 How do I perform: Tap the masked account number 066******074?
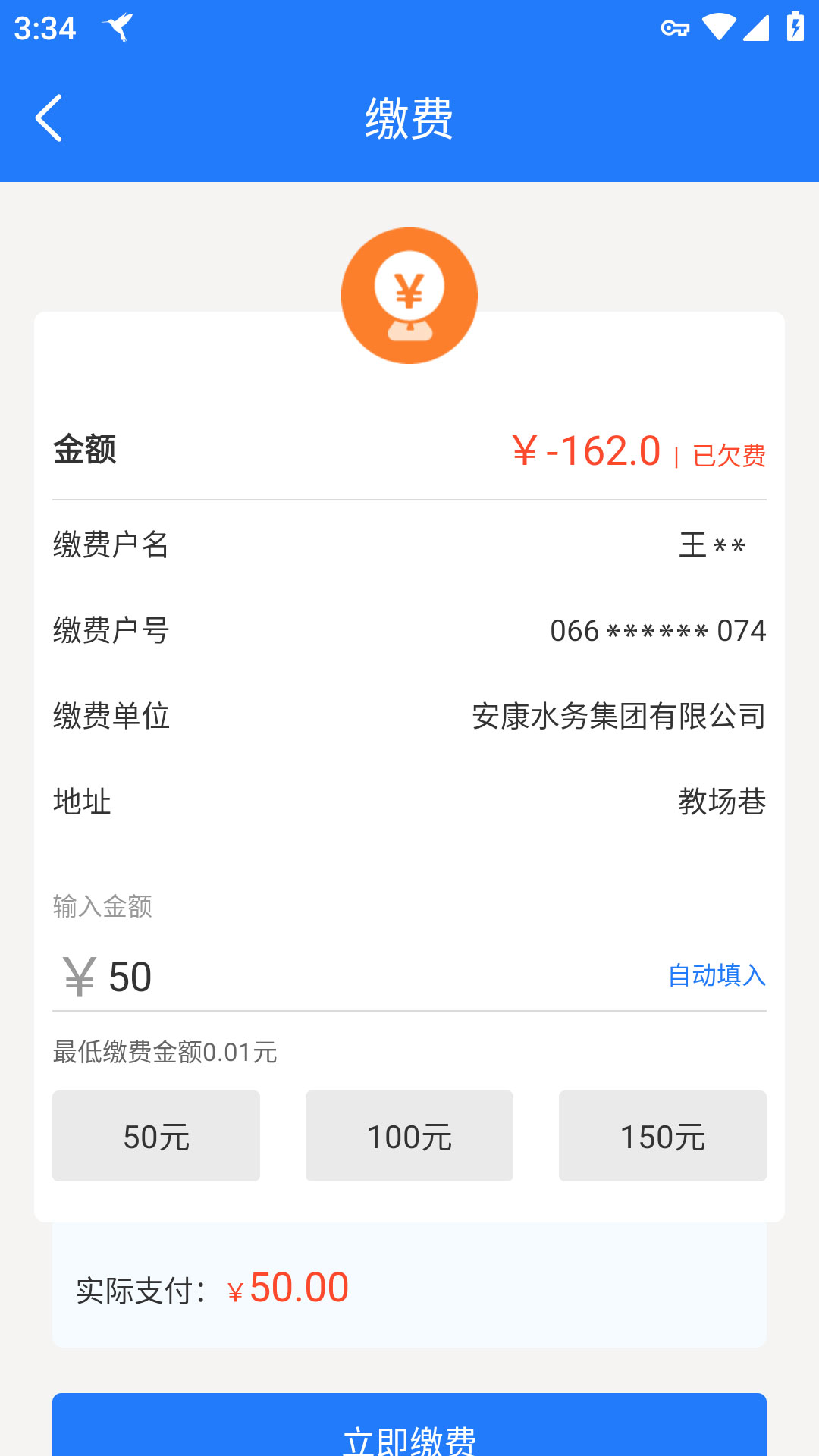point(657,629)
